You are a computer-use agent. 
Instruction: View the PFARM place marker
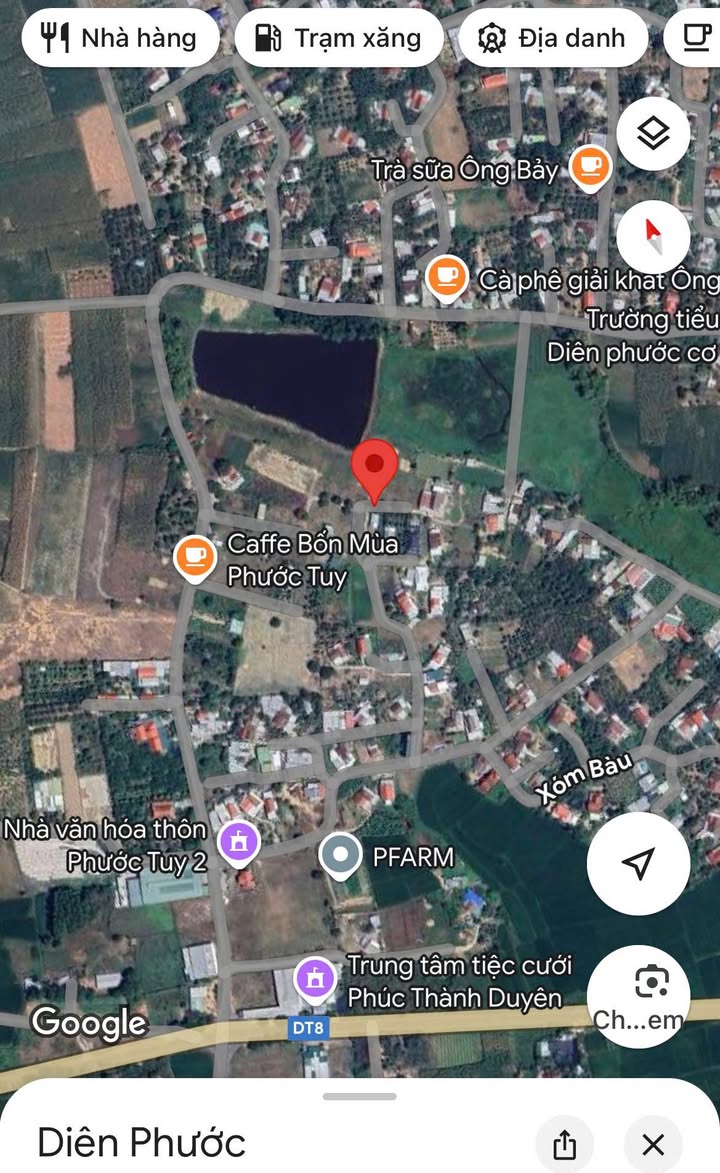(x=341, y=856)
